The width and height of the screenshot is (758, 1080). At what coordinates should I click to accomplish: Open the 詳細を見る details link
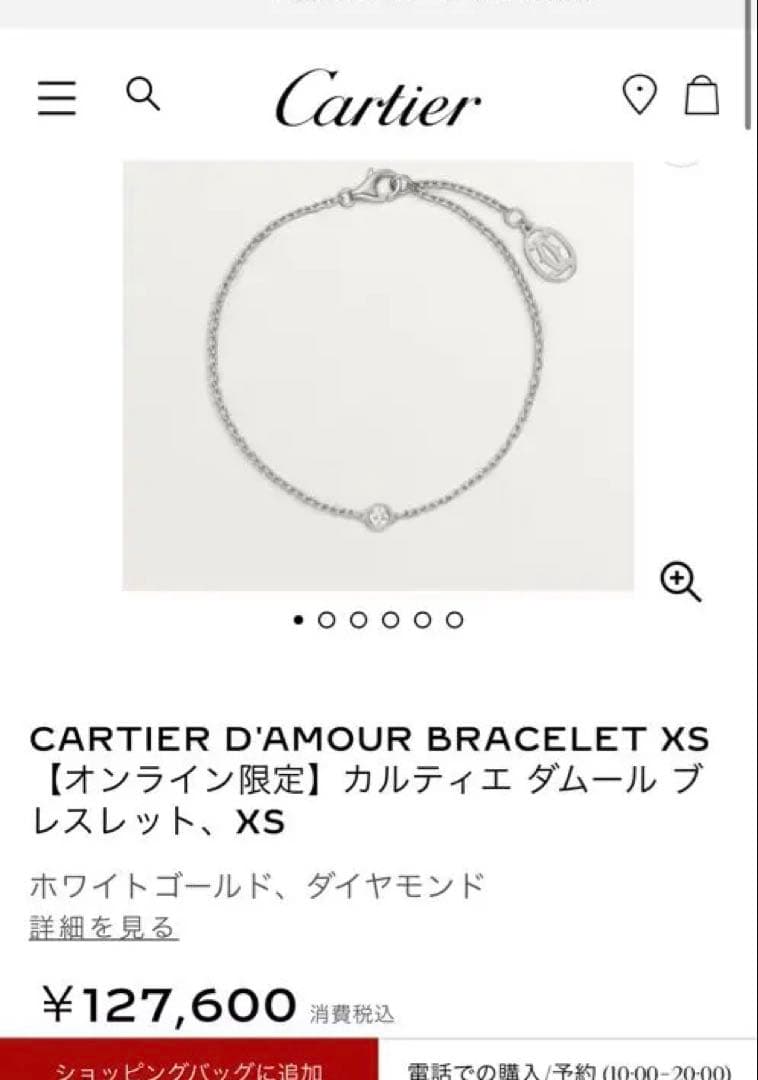pyautogui.click(x=103, y=928)
